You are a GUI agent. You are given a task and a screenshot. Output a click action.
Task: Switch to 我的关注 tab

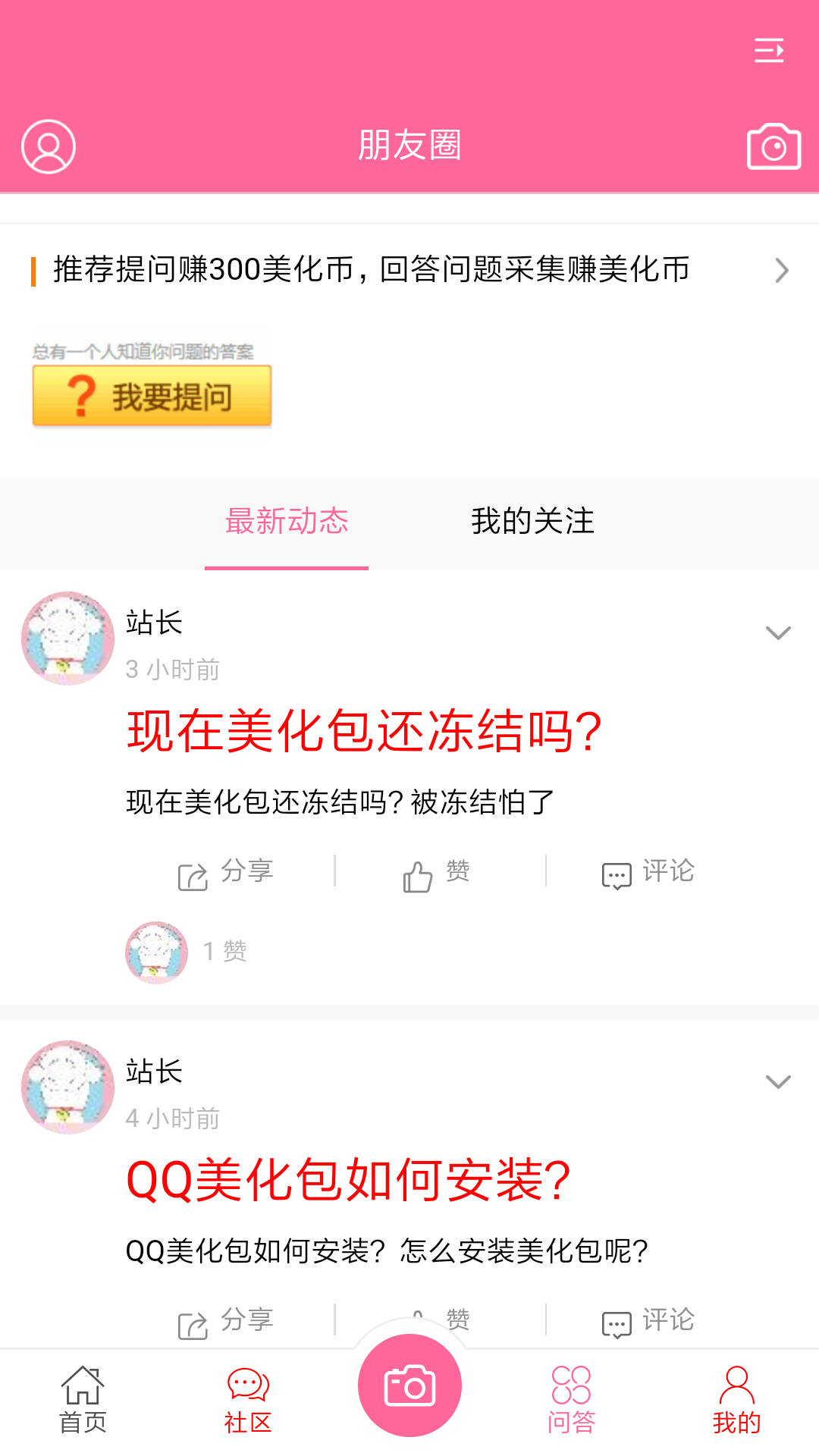[x=532, y=522]
